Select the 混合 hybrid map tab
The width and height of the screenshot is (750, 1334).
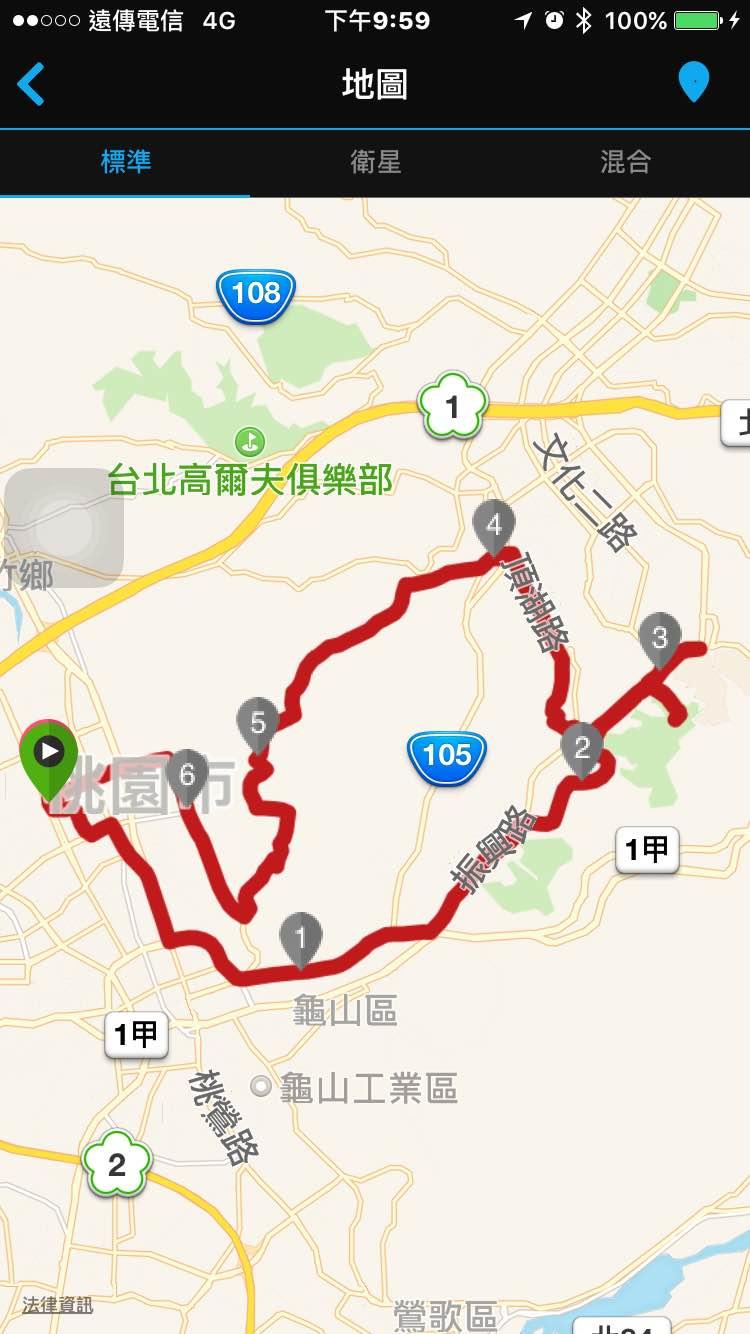click(x=625, y=162)
